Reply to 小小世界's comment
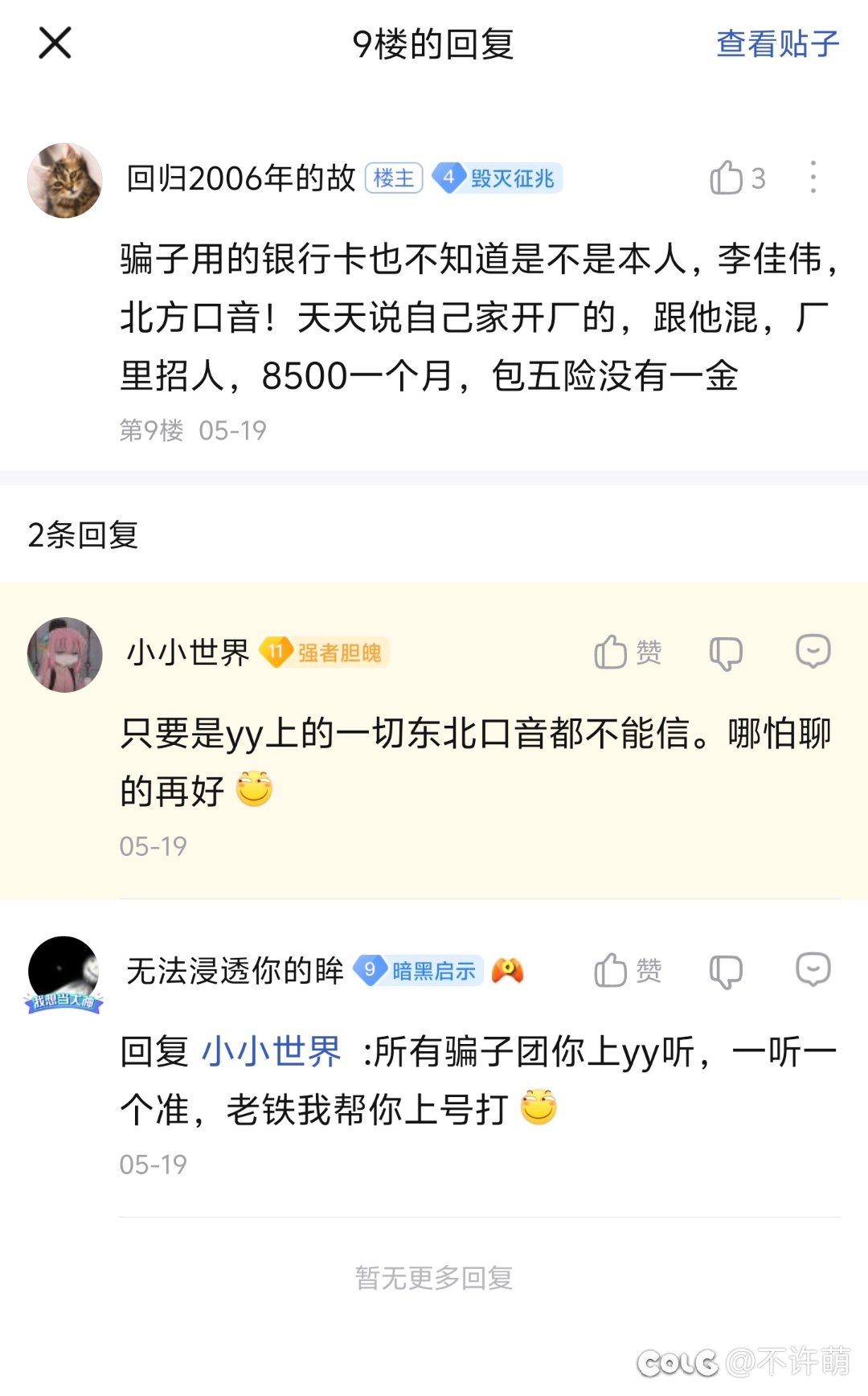868x1396 pixels. (x=813, y=652)
